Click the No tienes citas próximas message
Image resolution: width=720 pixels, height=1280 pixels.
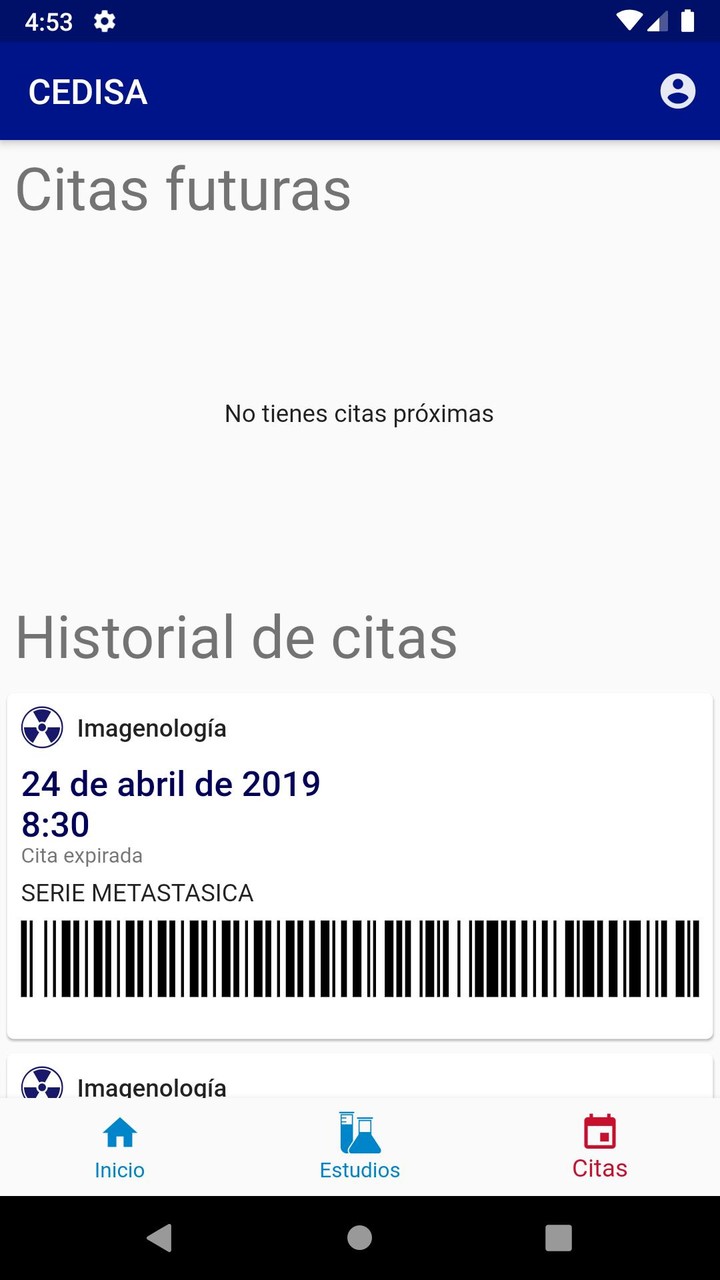(x=360, y=413)
